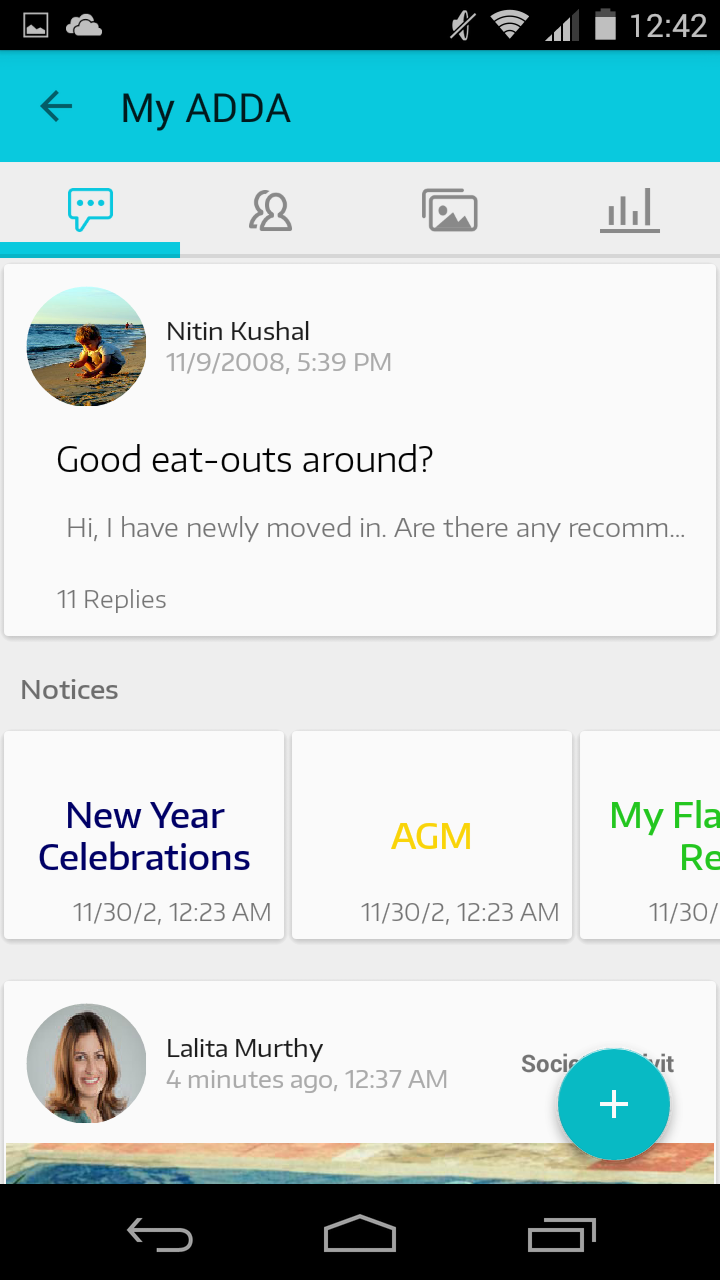Open the green "My Fla..." notice card
720x1280 pixels.
(650, 835)
